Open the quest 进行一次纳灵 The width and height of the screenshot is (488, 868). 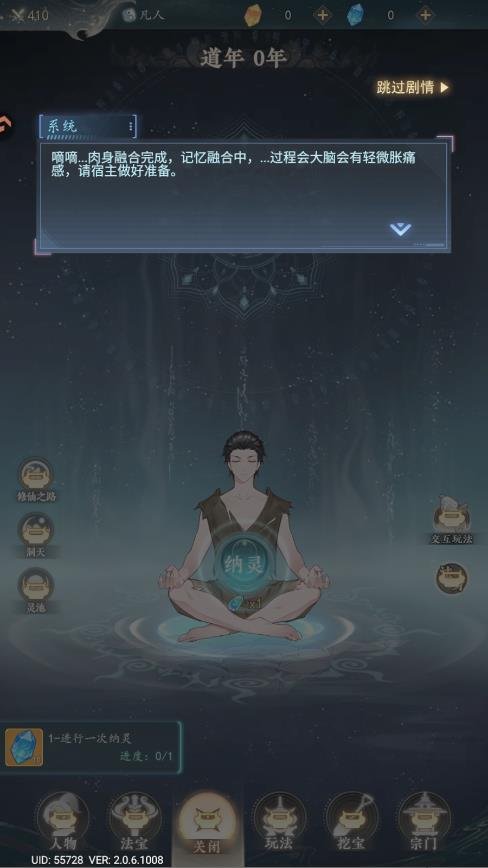[91, 747]
